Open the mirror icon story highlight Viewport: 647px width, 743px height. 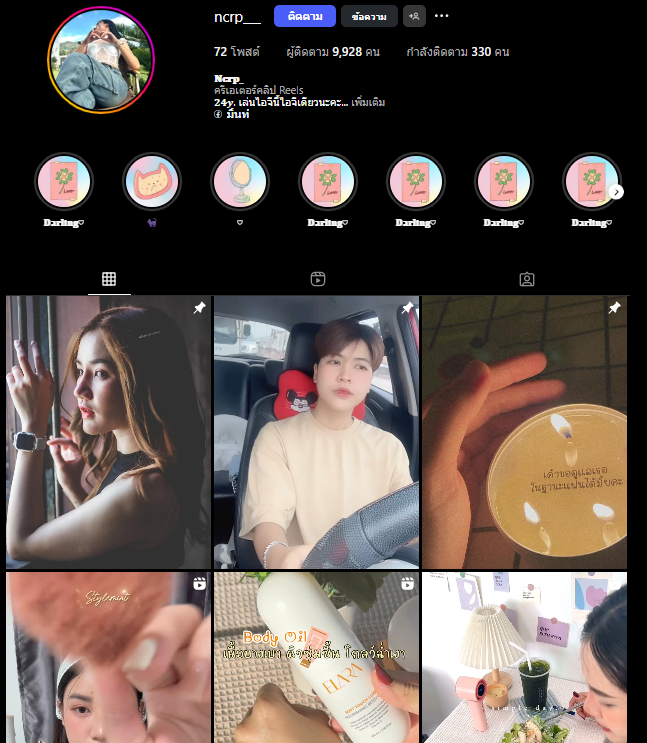240,182
